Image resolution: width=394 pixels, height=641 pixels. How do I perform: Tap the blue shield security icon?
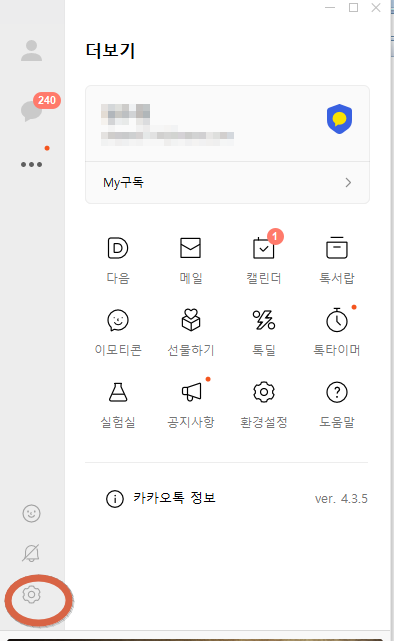click(x=339, y=119)
